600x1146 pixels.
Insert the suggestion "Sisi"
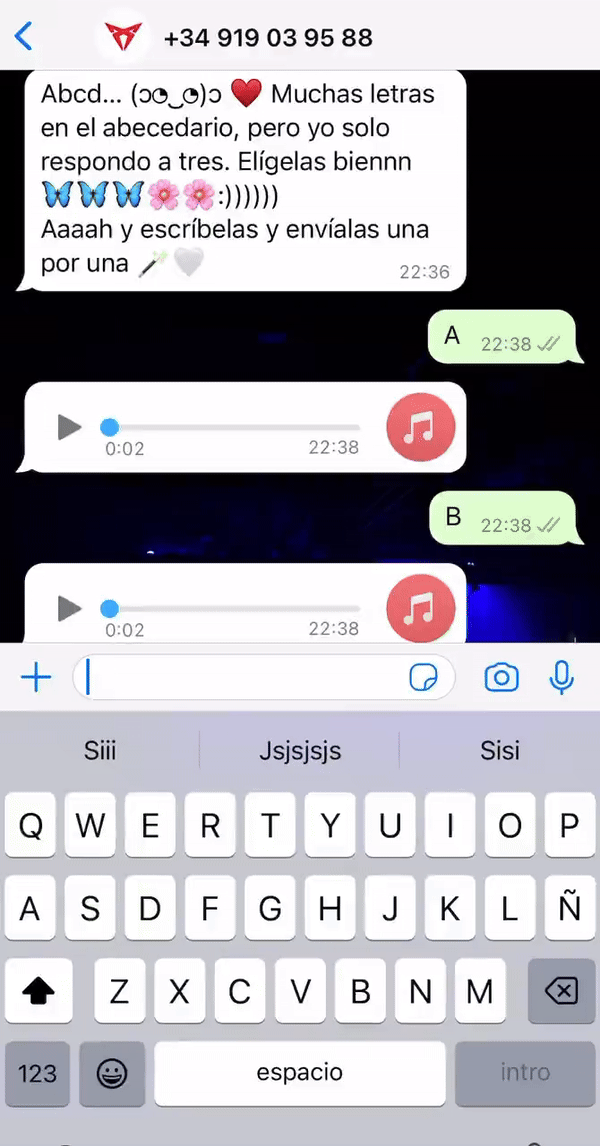[499, 750]
